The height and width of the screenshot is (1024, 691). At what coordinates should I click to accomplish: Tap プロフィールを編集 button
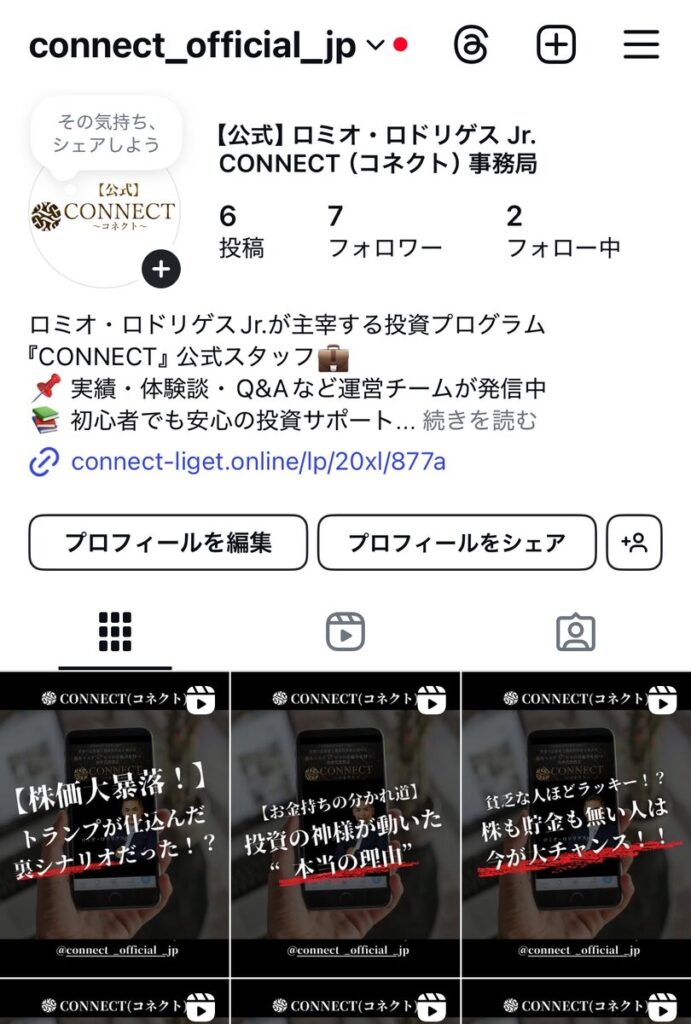click(168, 543)
